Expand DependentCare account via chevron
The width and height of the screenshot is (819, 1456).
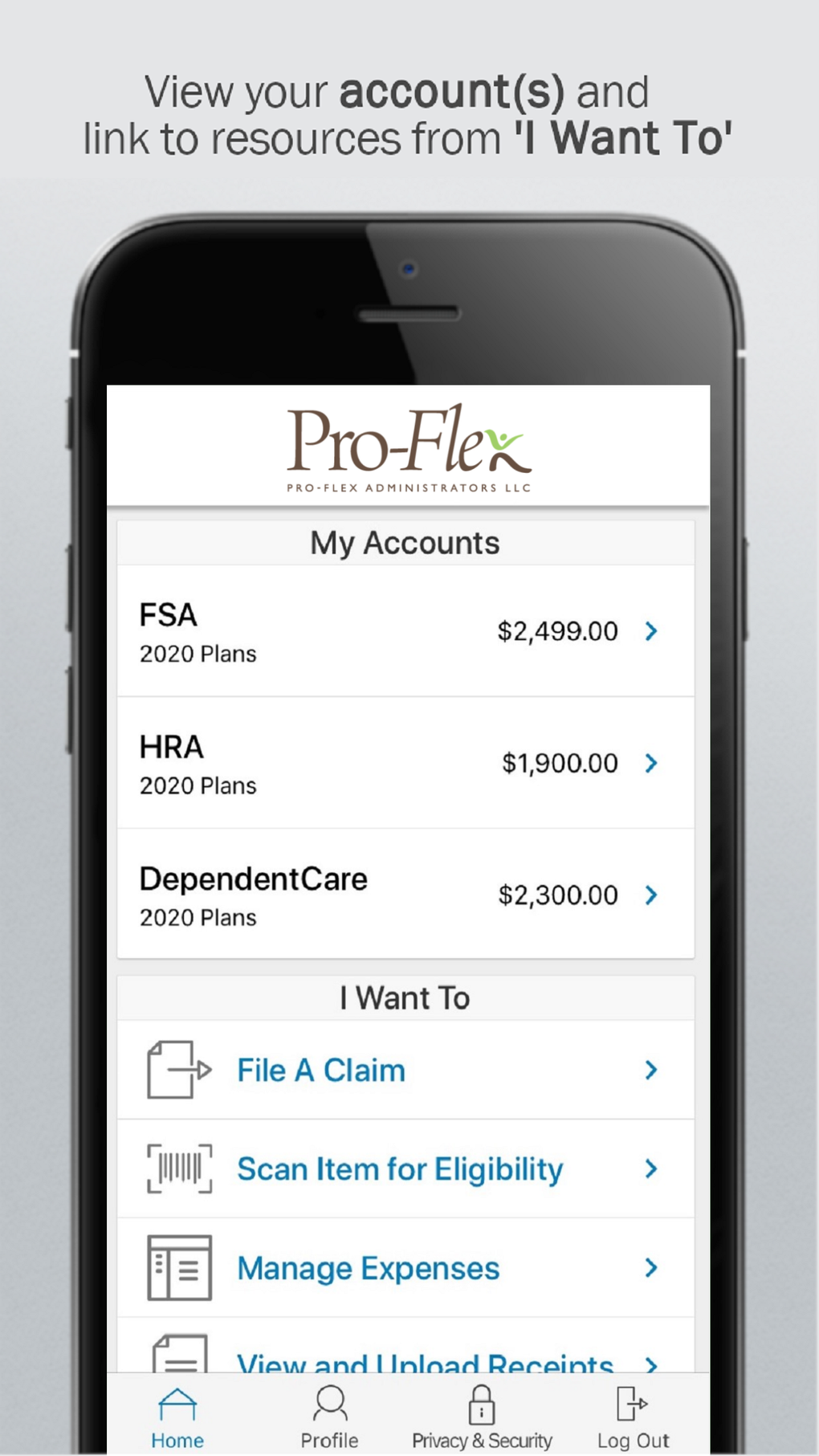click(651, 895)
